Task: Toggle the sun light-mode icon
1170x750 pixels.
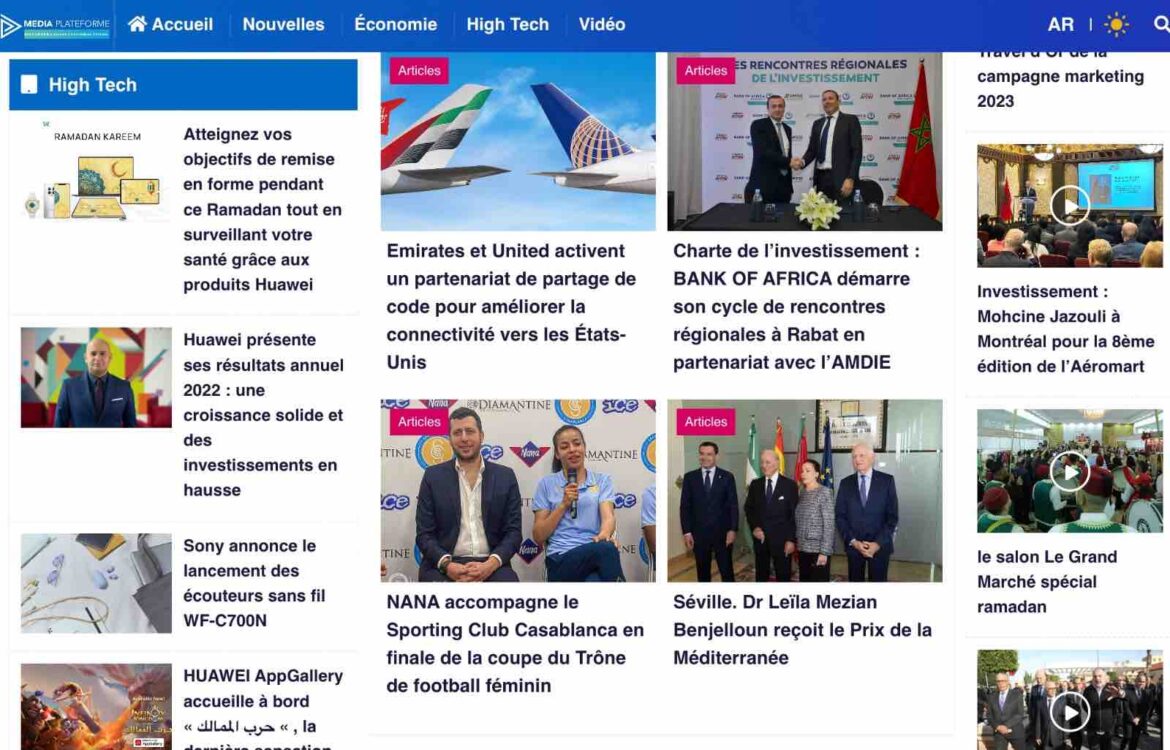Action: pyautogui.click(x=1116, y=24)
